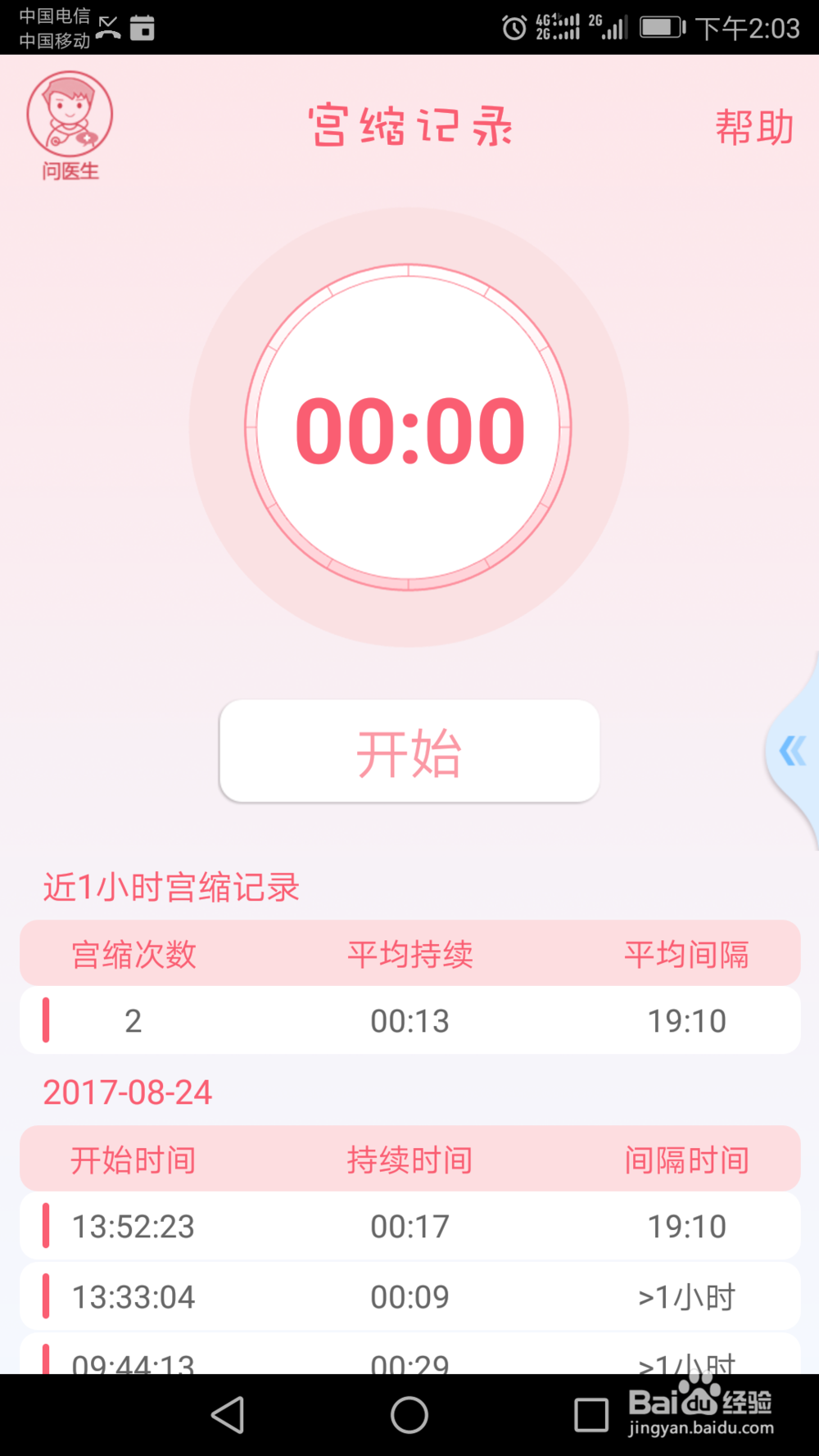Viewport: 819px width, 1456px height.
Task: Tap the red marker beside record 13:33:04
Action: click(x=48, y=1295)
